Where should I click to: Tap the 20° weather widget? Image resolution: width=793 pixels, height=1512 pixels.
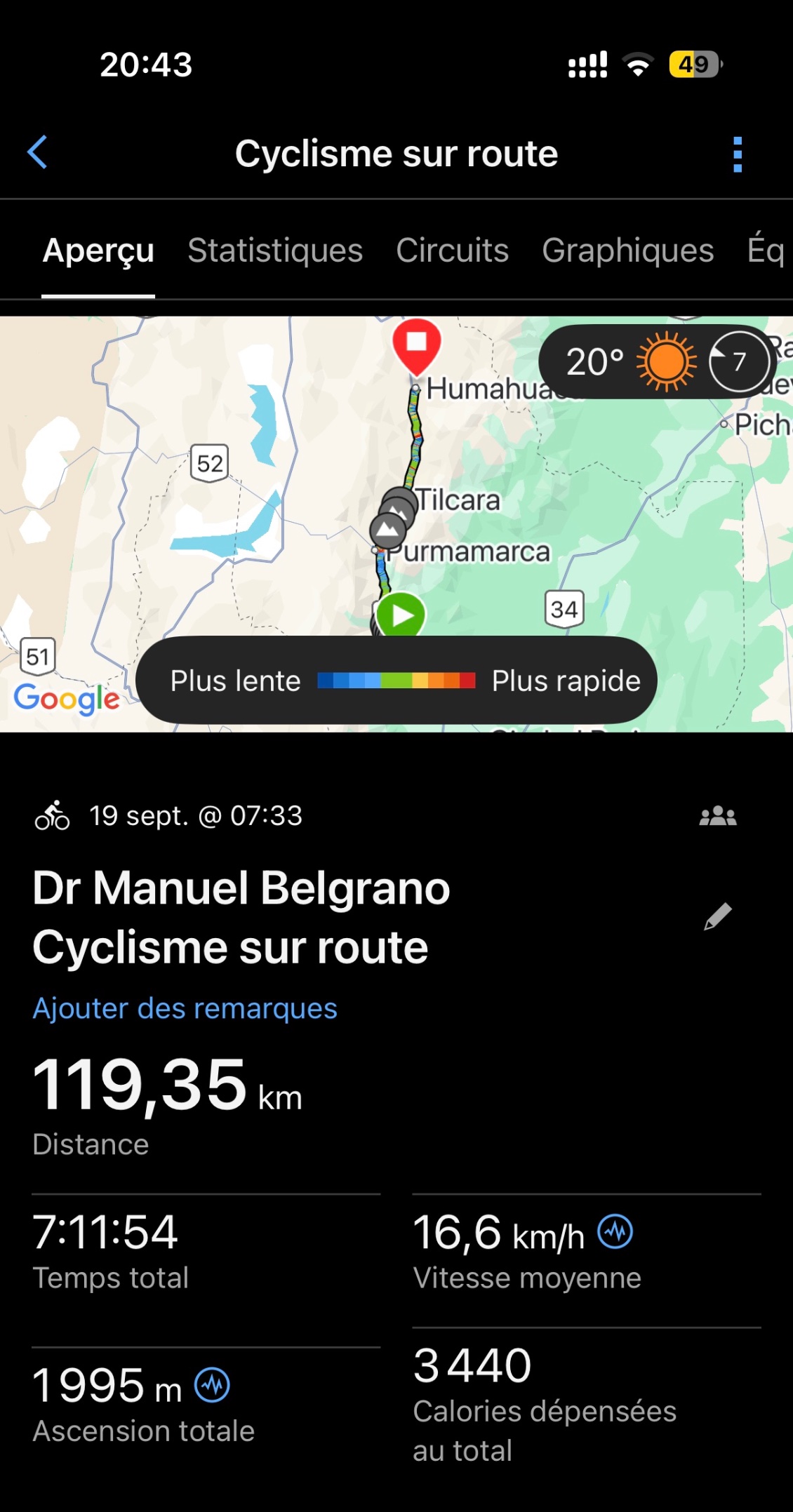pyautogui.click(x=656, y=362)
